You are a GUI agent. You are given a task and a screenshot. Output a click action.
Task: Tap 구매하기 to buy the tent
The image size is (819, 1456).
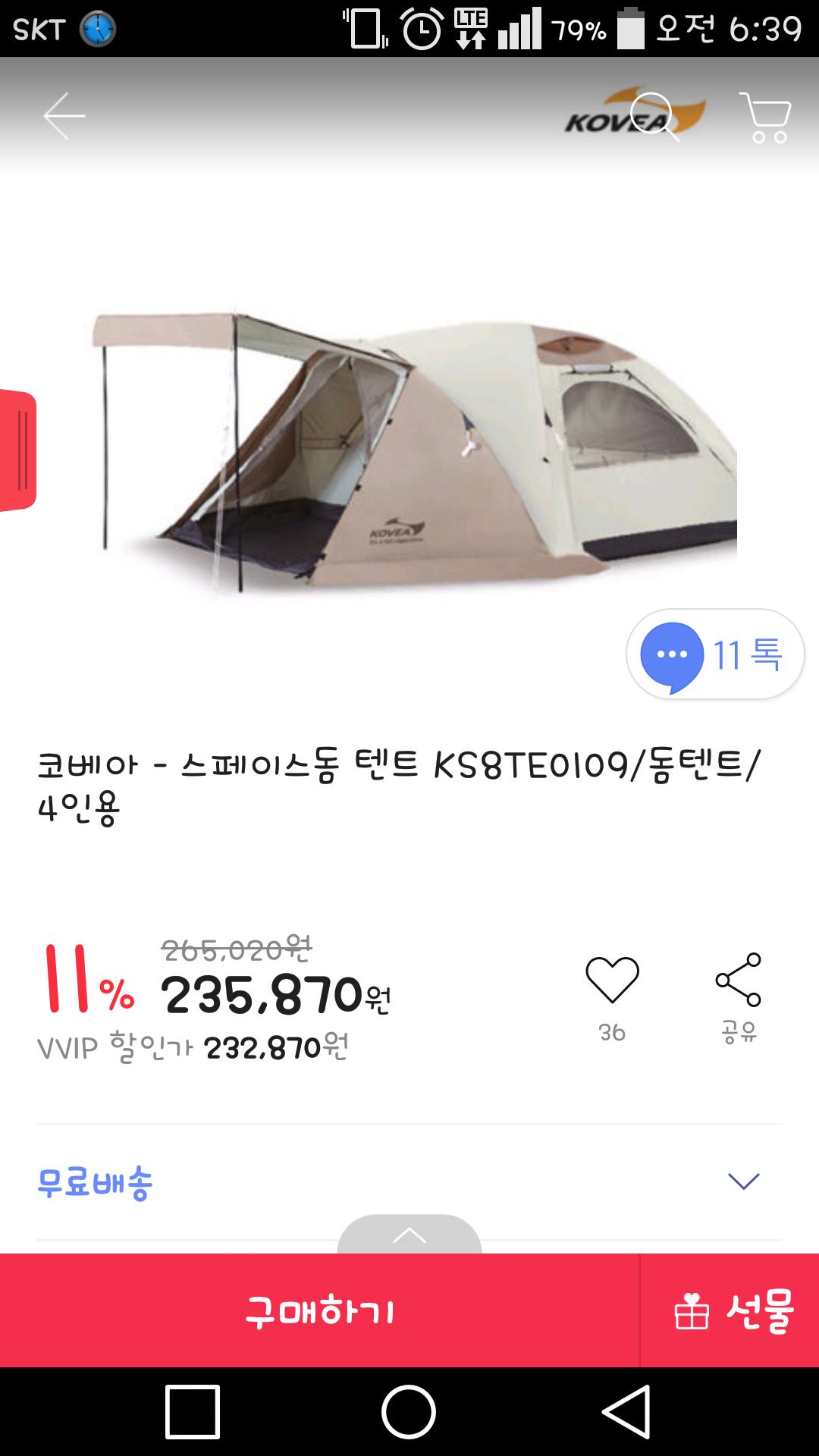coord(319,1310)
